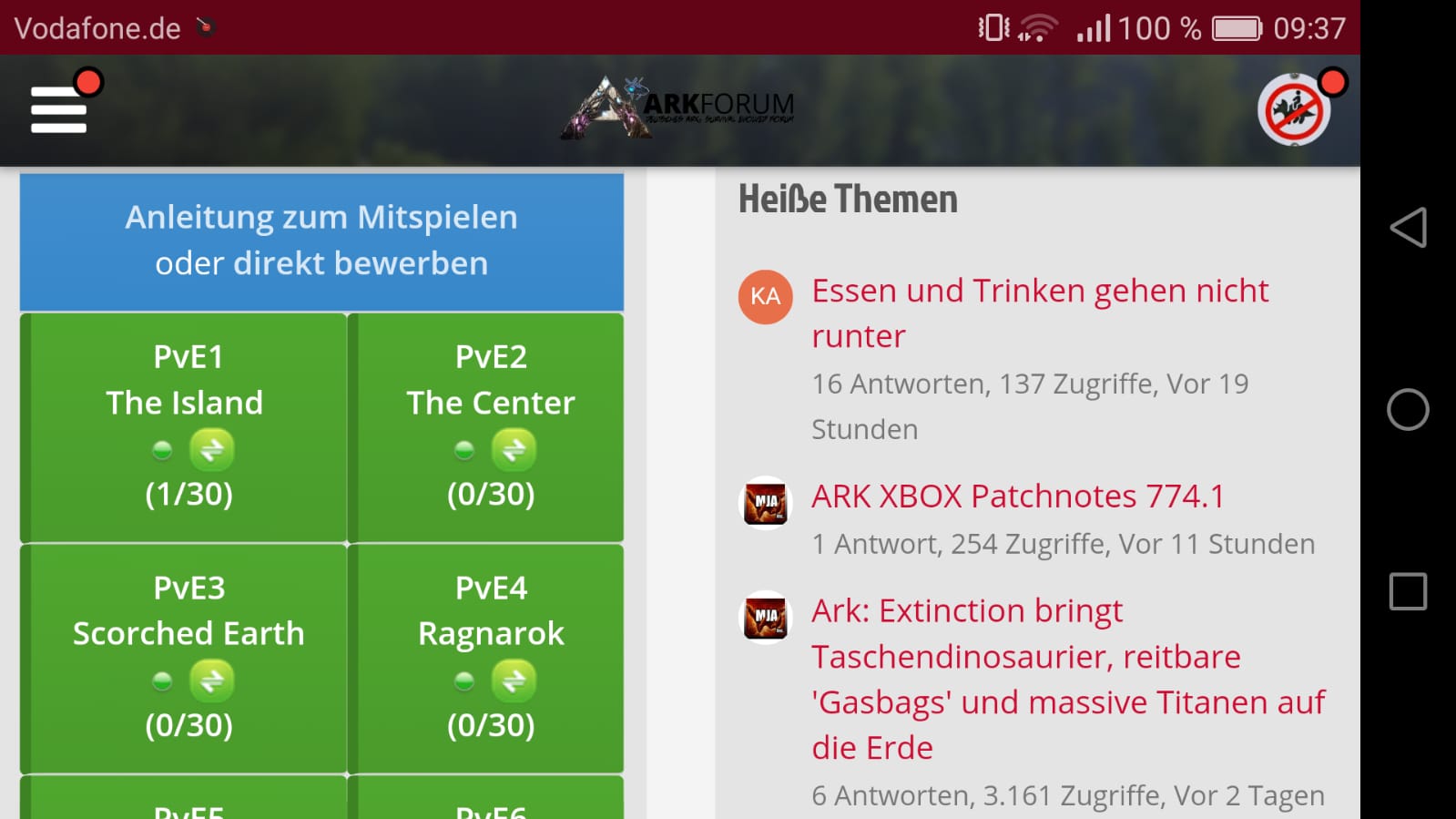Open the user profile avatar menu

click(1294, 110)
